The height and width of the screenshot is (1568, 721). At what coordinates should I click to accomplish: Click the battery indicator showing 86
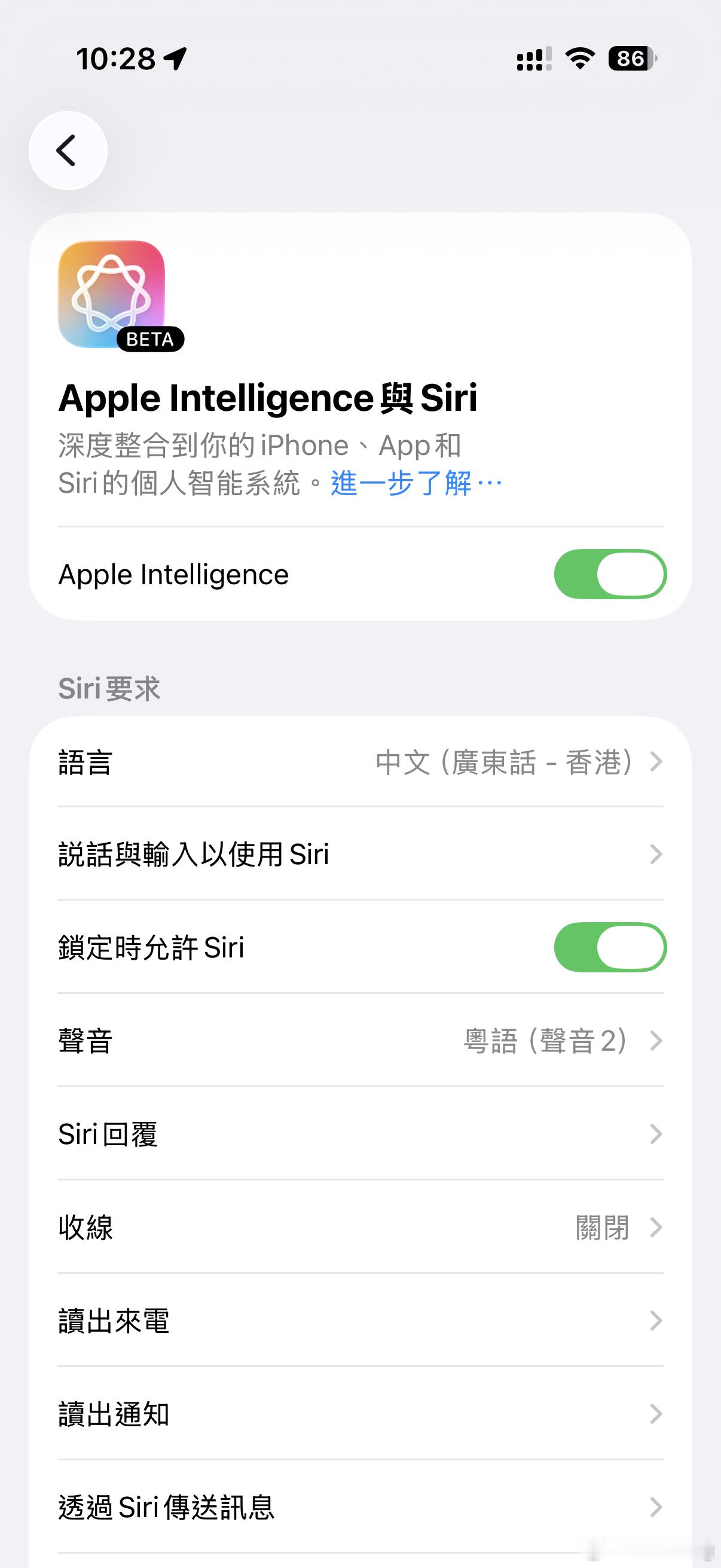629,59
